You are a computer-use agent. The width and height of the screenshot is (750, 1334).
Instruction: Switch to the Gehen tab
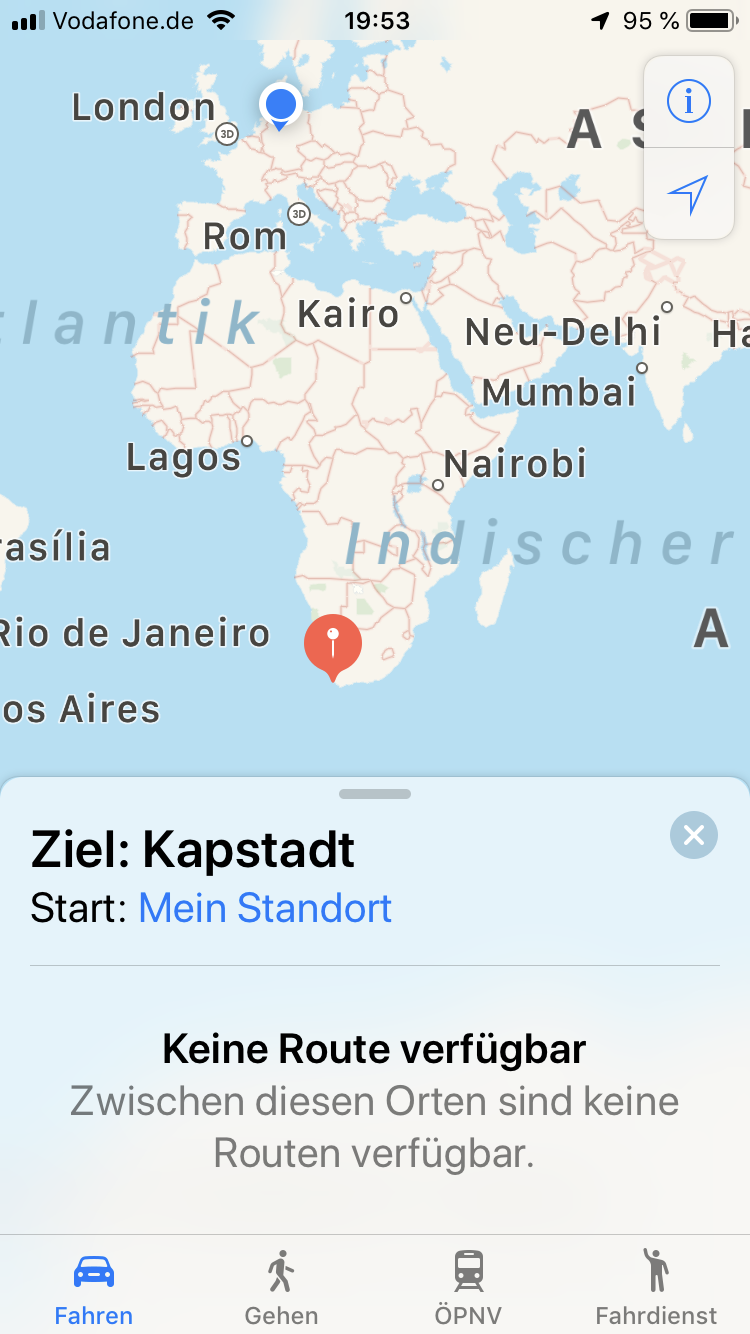(x=281, y=1286)
